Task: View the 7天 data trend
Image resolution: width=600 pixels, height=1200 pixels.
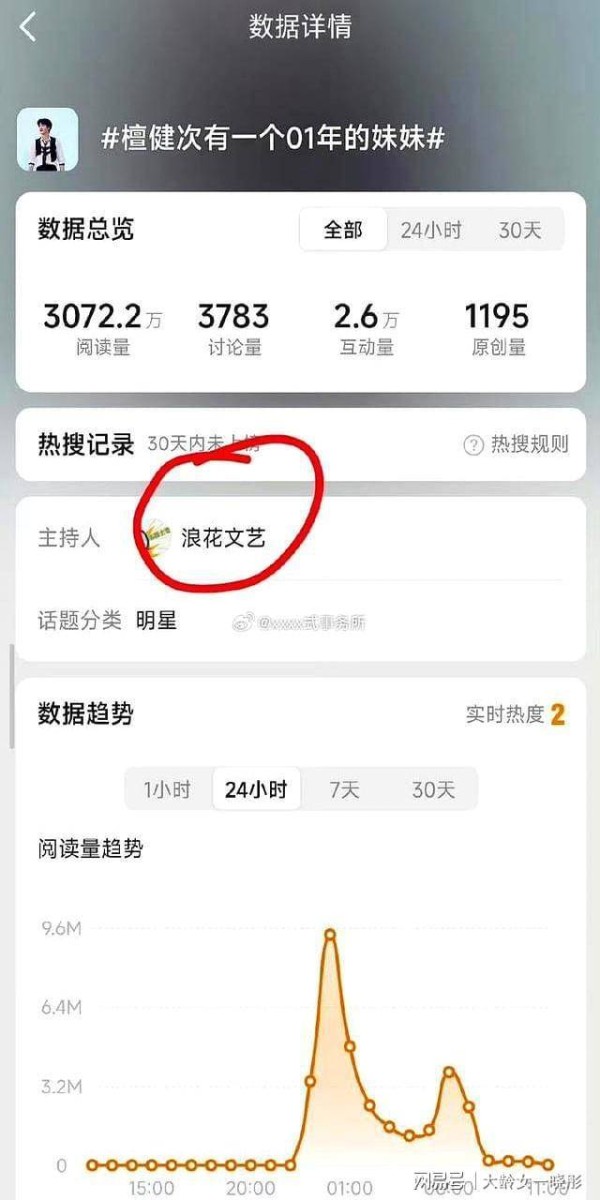Action: tap(345, 789)
